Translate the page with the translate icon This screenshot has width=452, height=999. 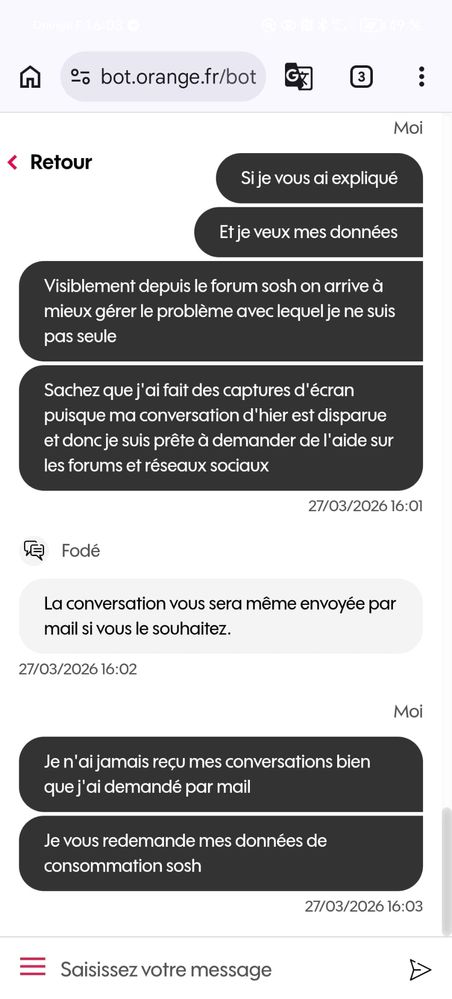298,77
